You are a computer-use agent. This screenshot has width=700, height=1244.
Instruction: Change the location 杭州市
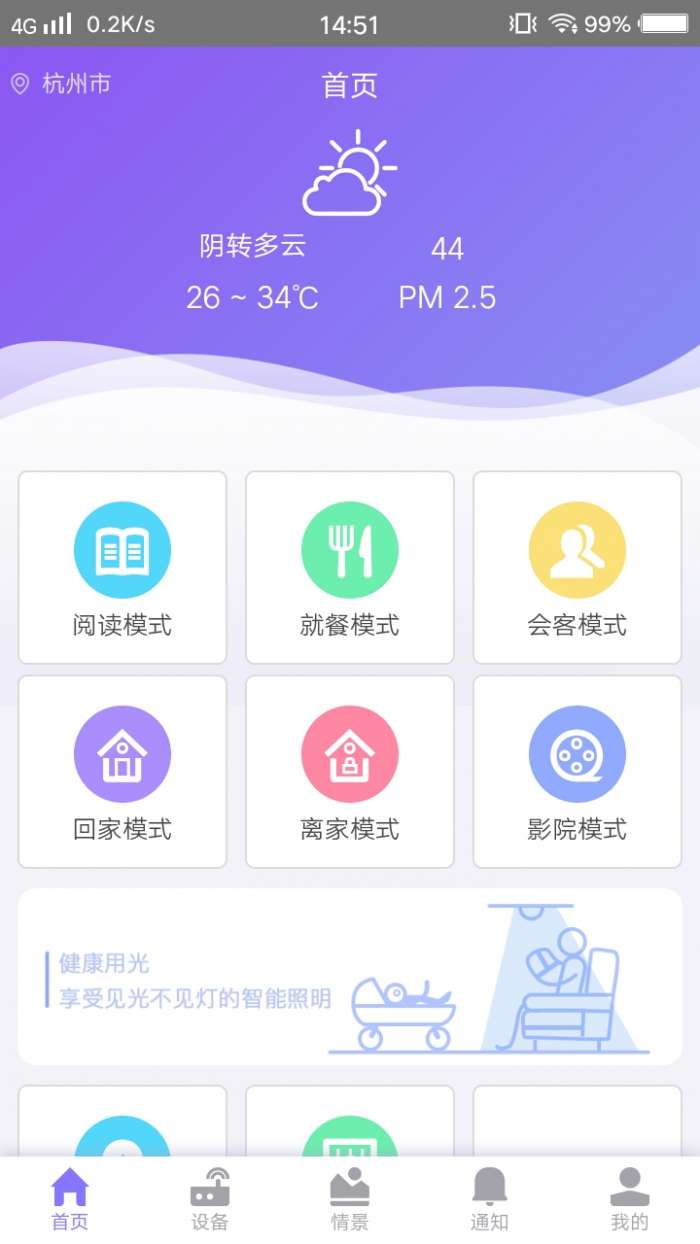(x=62, y=84)
